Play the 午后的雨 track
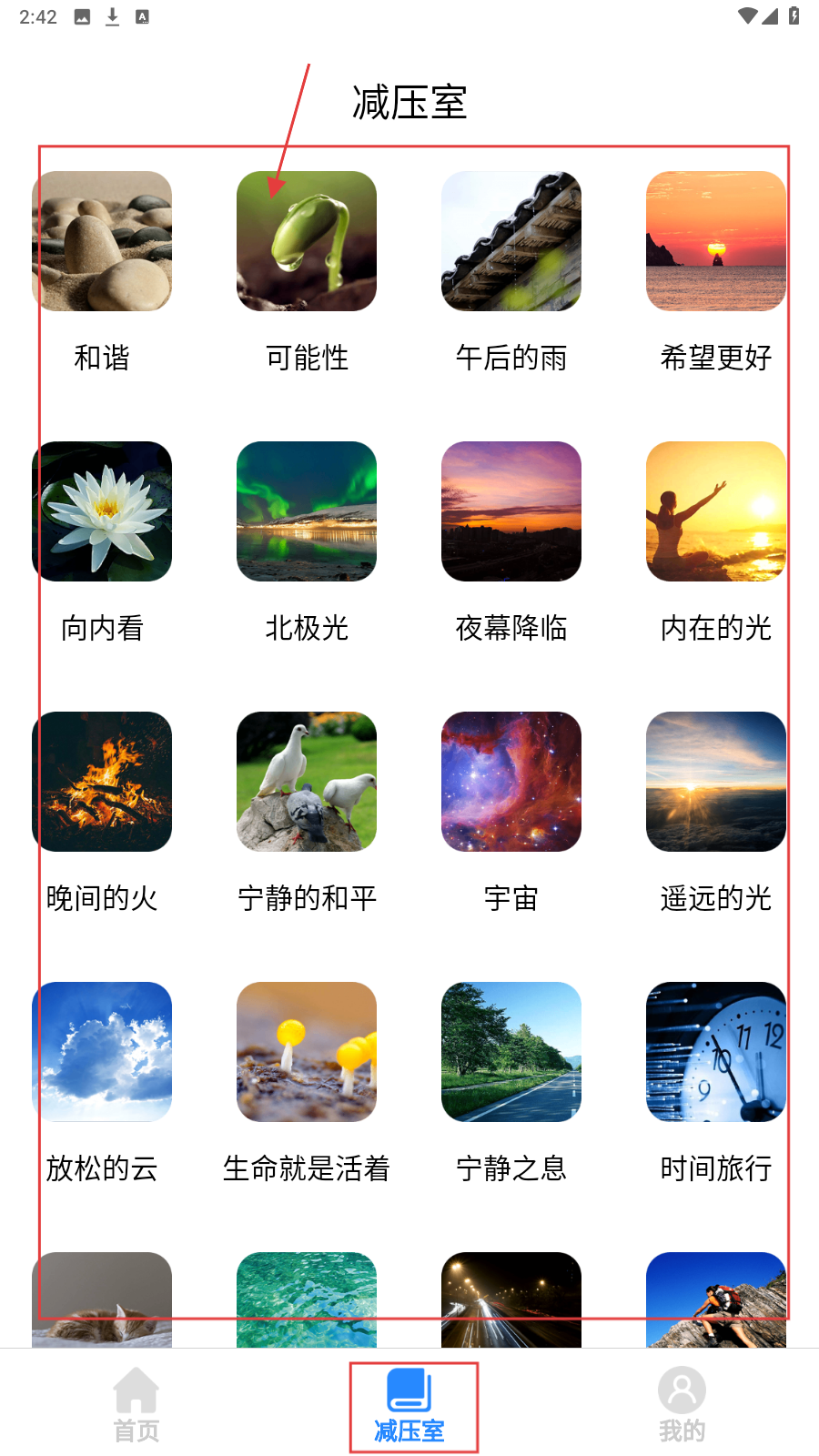This screenshot has height=1456, width=819. click(x=511, y=241)
